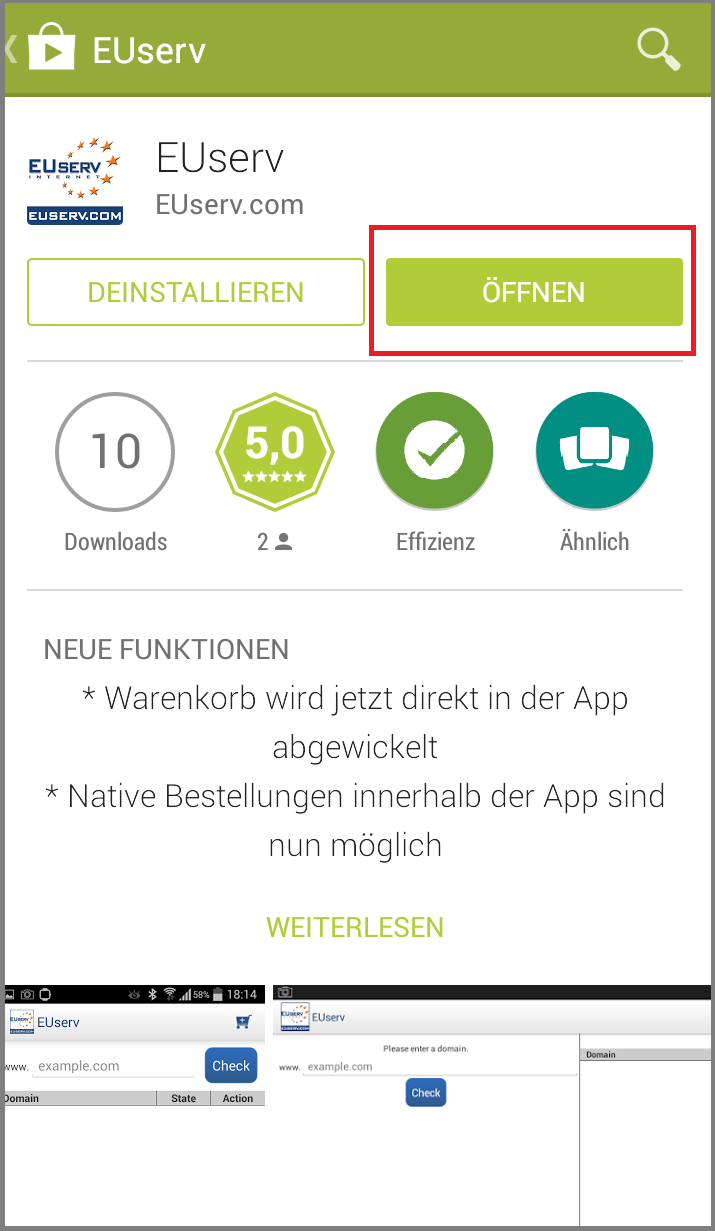Open the app with ÖFFNEN
This screenshot has height=1231, width=715.
click(534, 292)
